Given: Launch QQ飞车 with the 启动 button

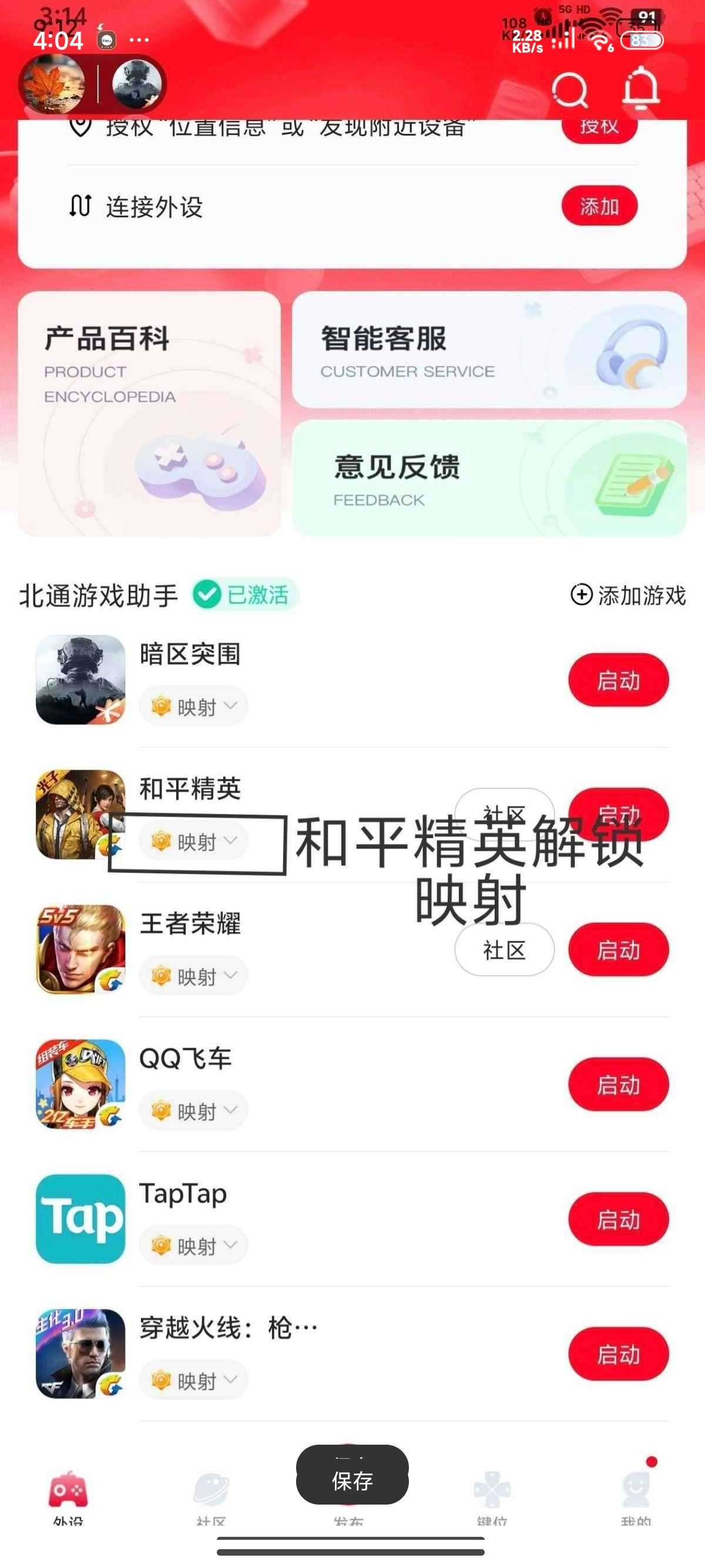Looking at the screenshot, I should (618, 1085).
